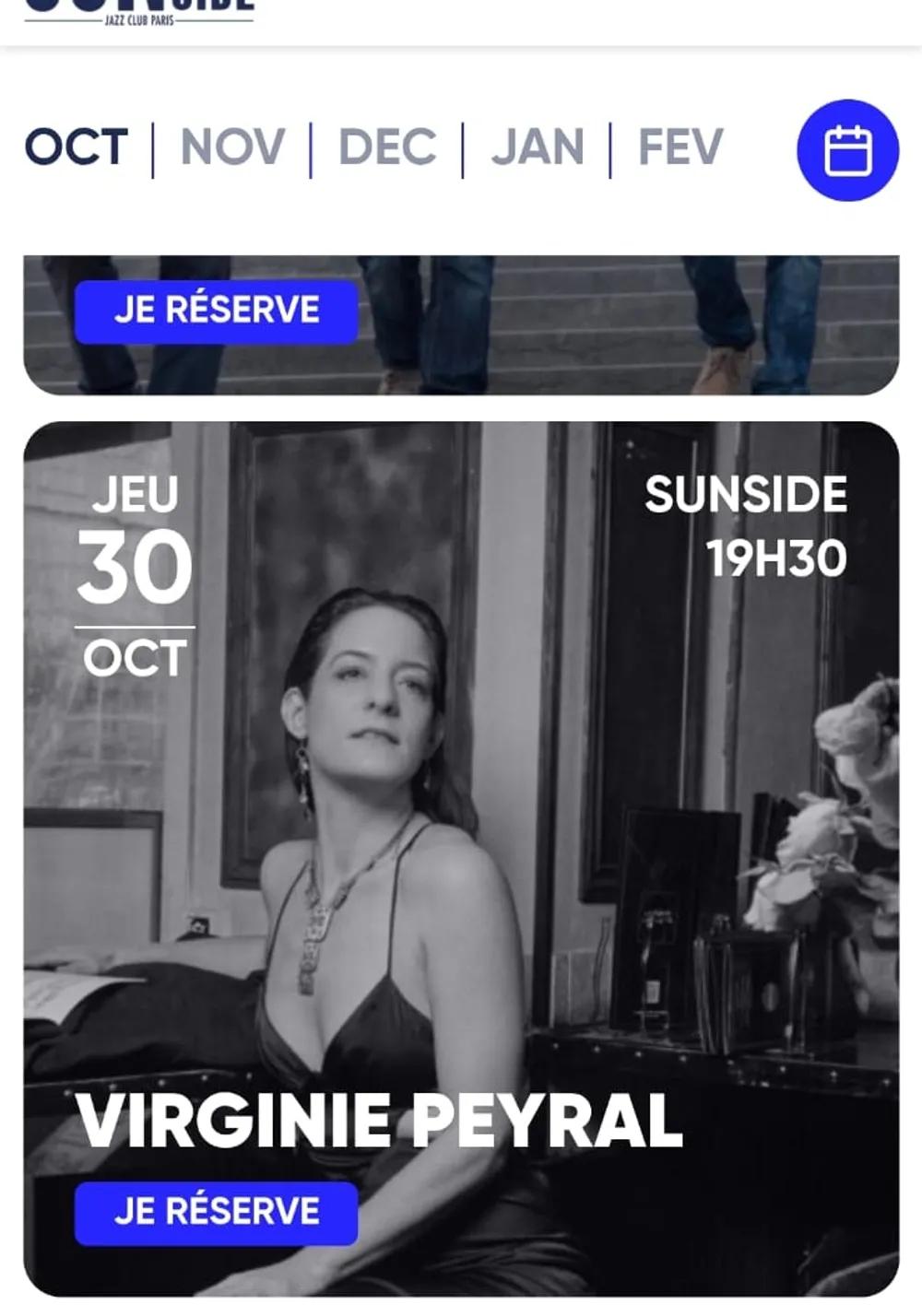Switch to the DEC month tab
Viewport: 922px width, 1316px height.
(387, 147)
